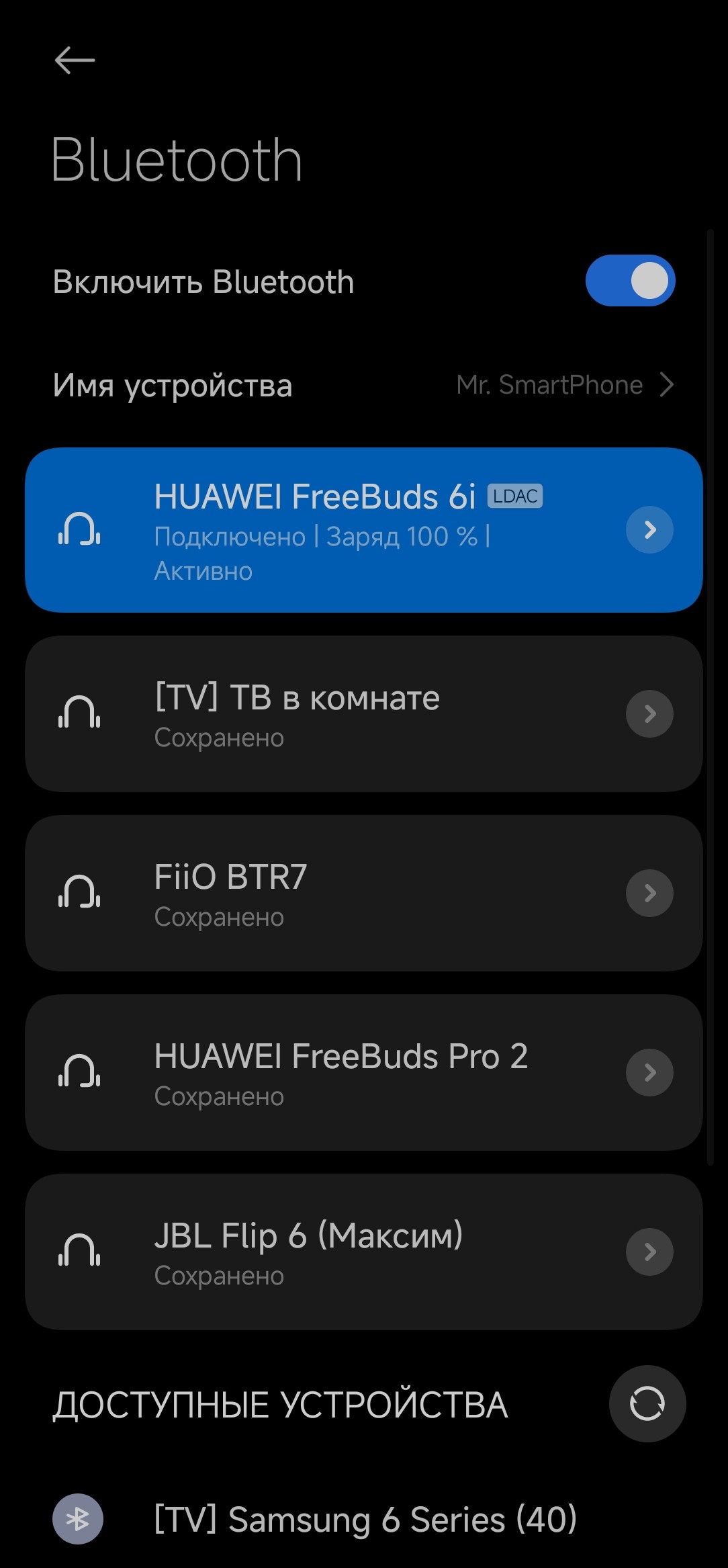Open details arrow for [TV] ТВ в комнате
This screenshot has height=1568, width=728.
coord(649,714)
